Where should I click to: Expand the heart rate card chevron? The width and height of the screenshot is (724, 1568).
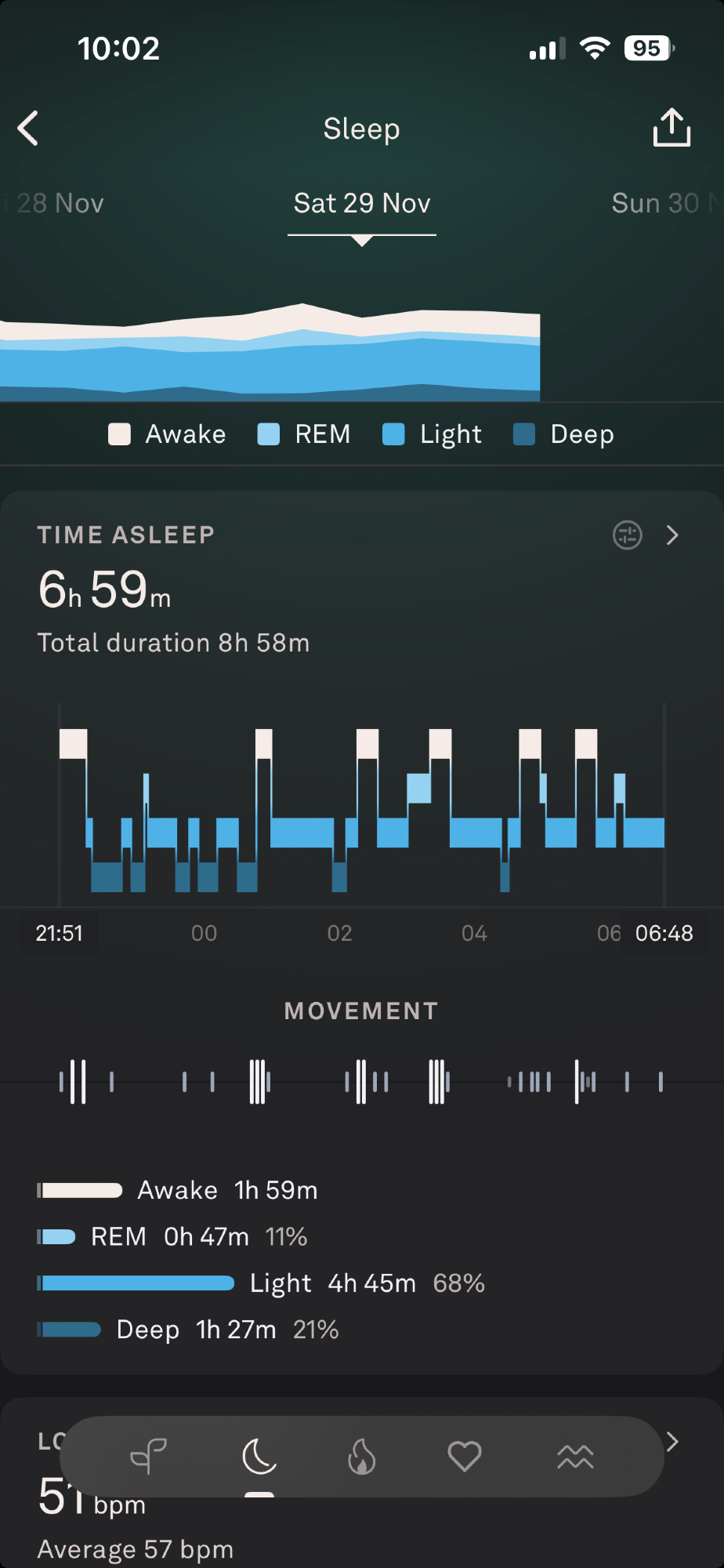coord(672,1441)
